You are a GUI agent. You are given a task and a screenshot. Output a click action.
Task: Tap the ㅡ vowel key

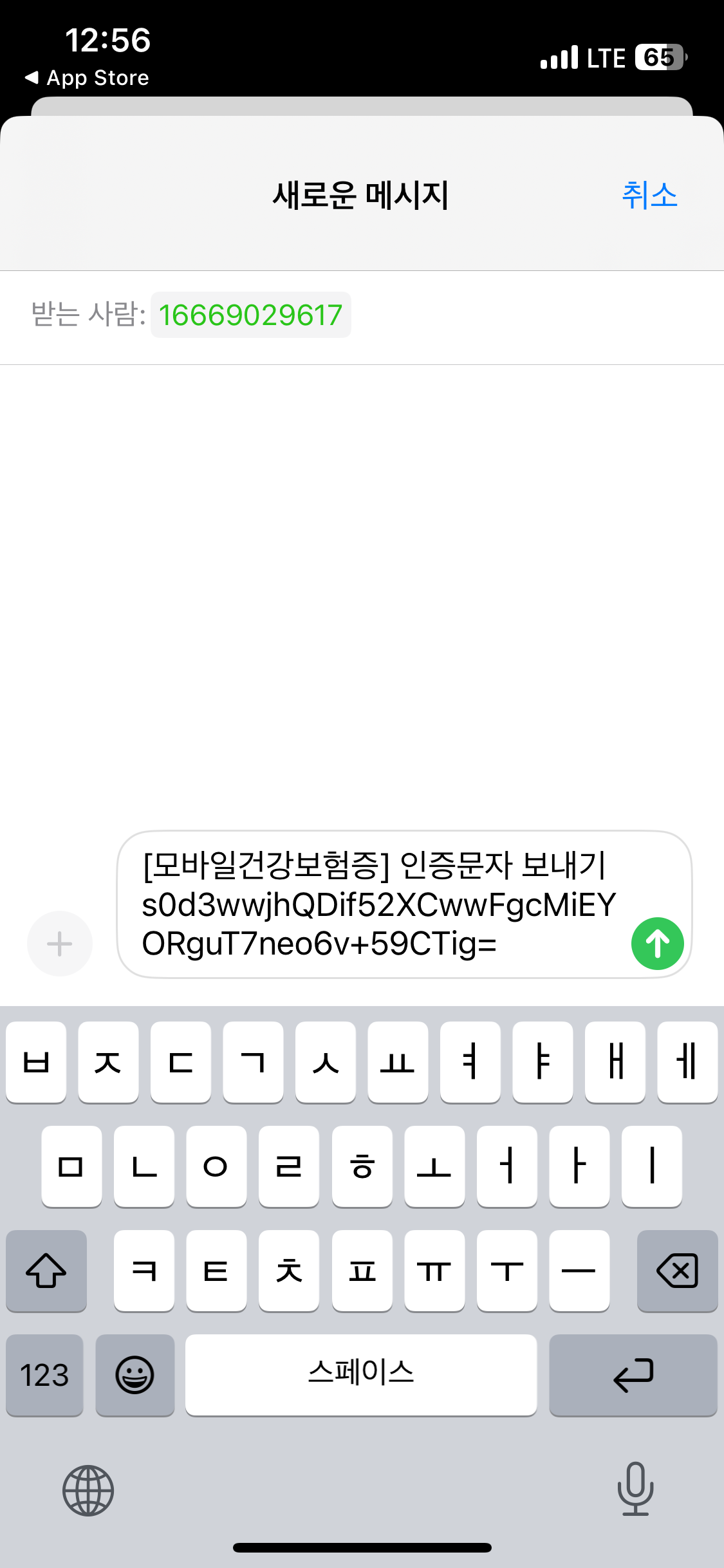[x=579, y=1271]
